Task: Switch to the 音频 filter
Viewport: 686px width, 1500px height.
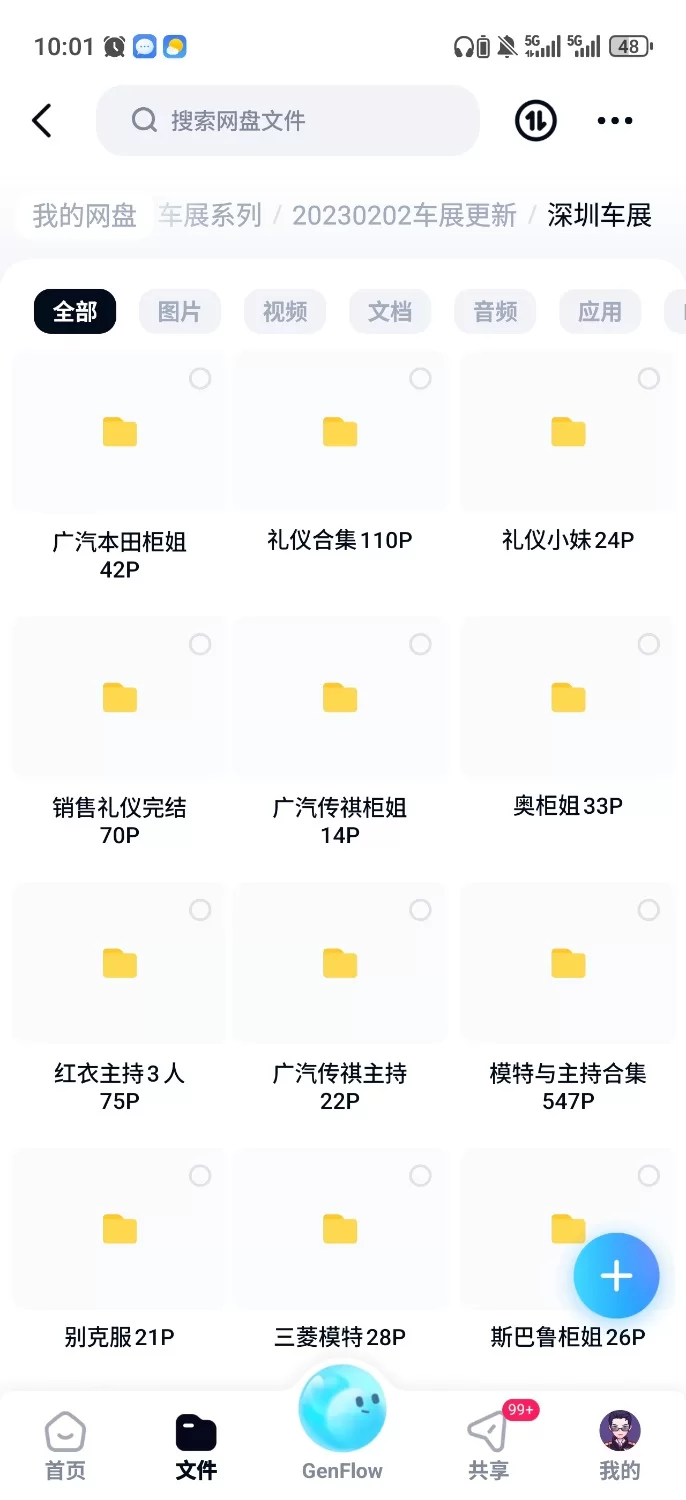Action: pos(495,312)
